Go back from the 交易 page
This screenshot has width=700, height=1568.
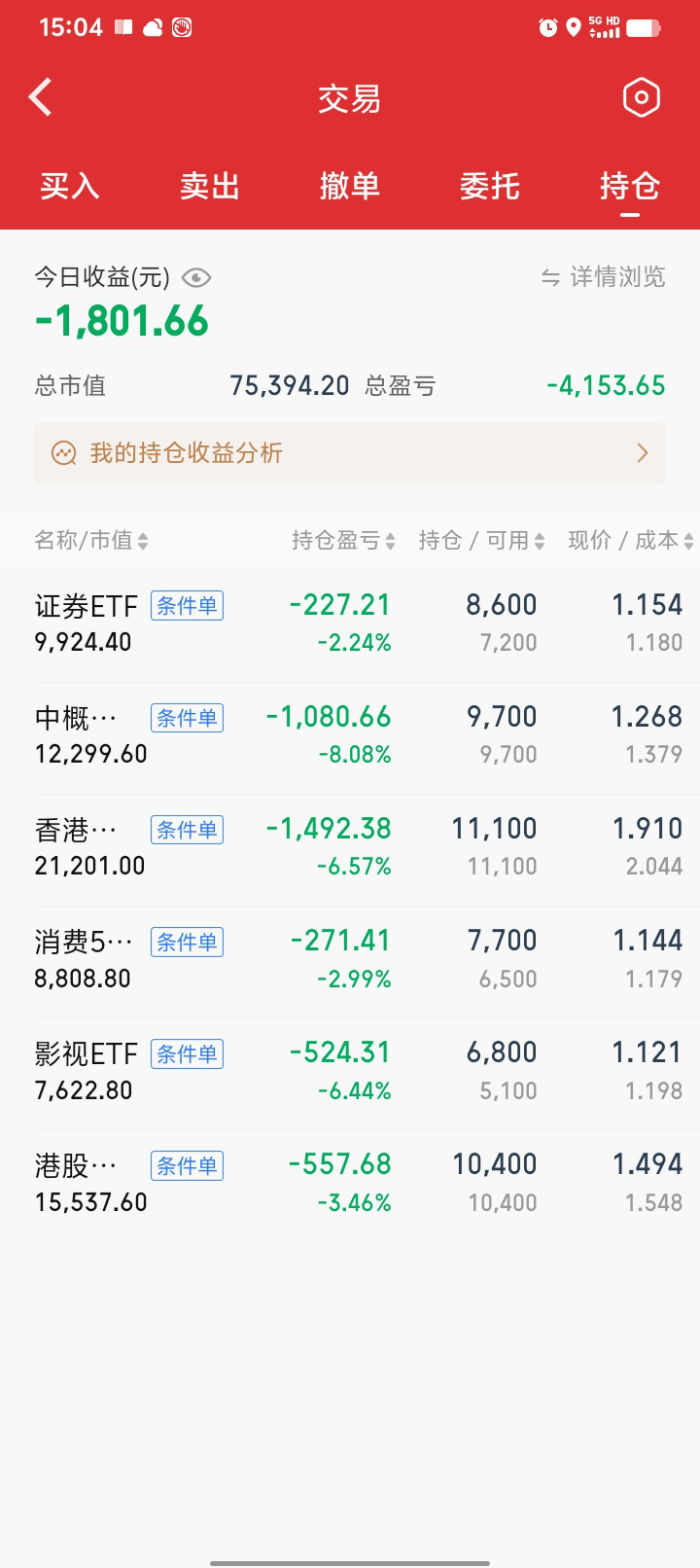click(41, 97)
